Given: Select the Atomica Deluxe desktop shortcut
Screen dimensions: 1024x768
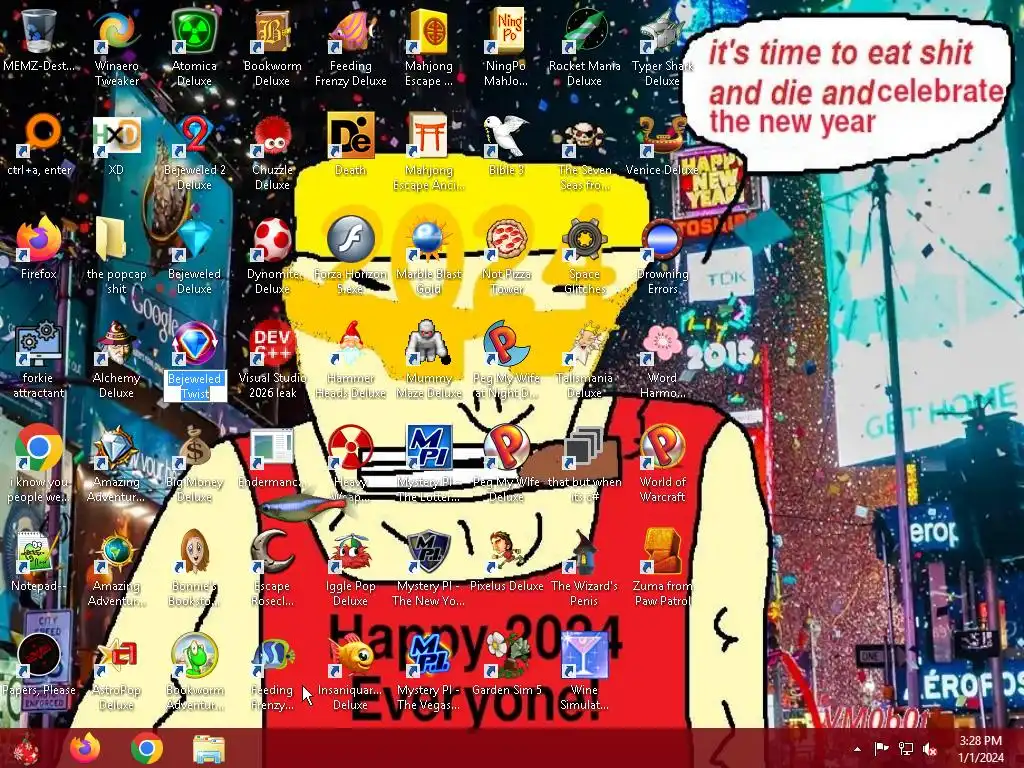Looking at the screenshot, I should point(194,33).
